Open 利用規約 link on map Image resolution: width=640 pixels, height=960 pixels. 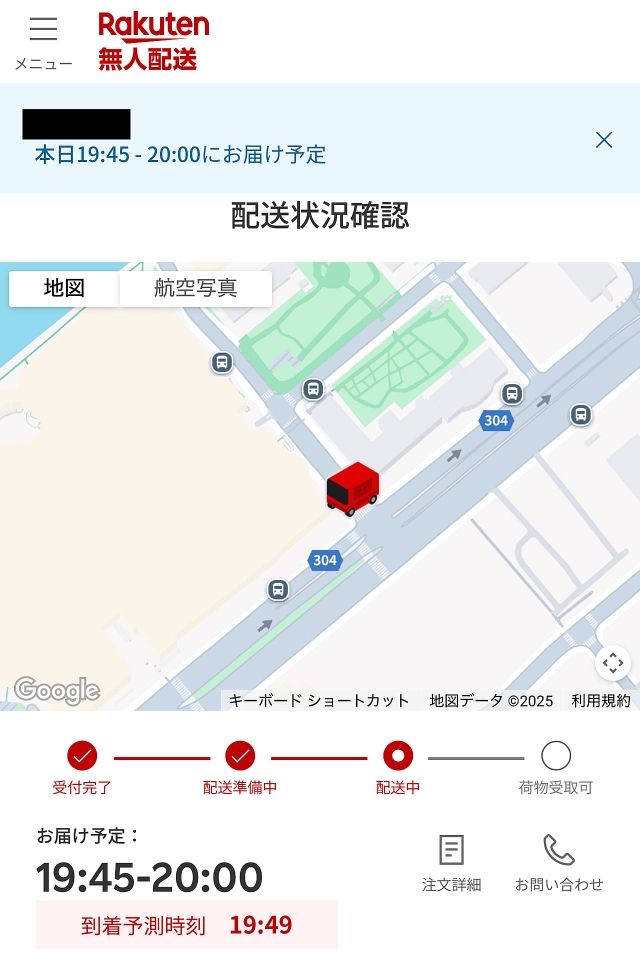601,700
